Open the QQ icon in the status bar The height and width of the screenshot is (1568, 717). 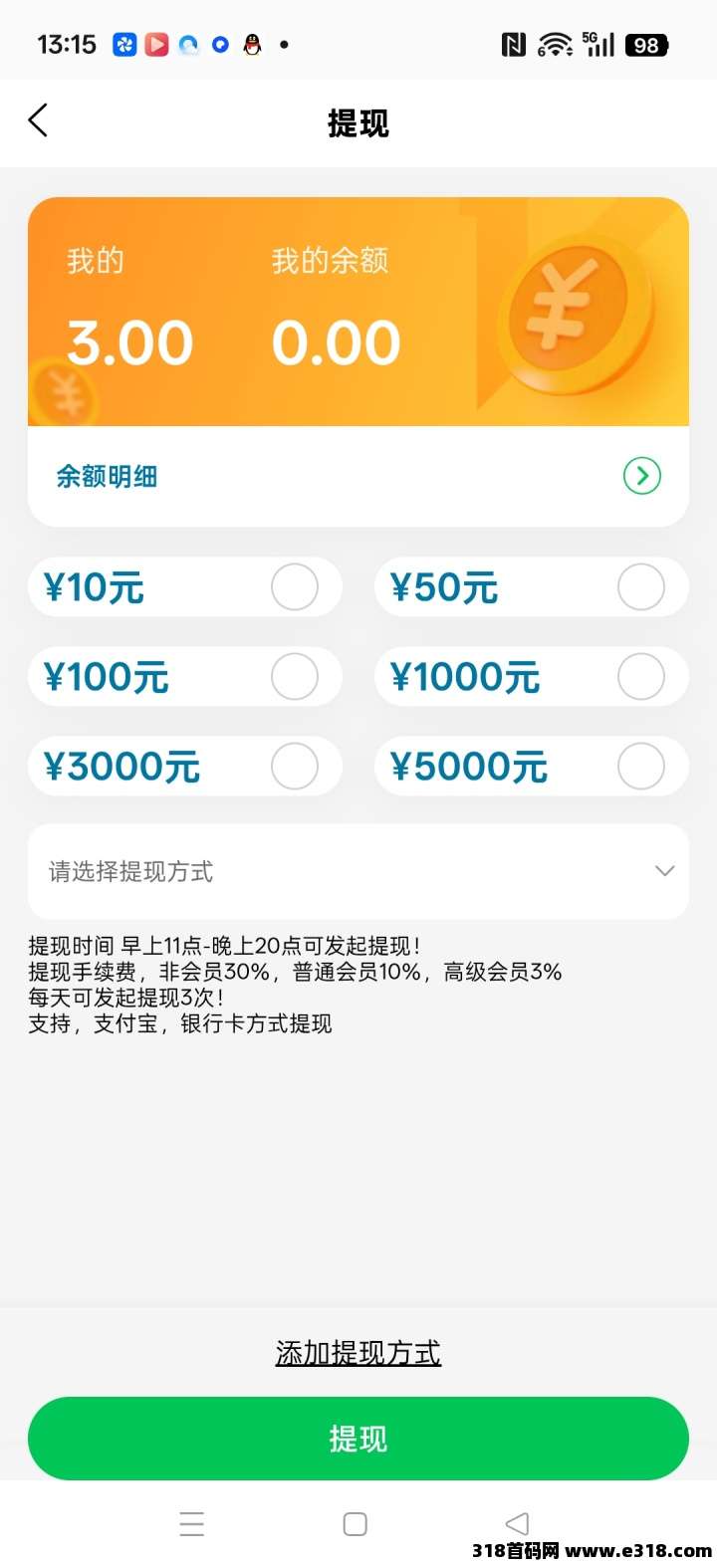tap(253, 44)
